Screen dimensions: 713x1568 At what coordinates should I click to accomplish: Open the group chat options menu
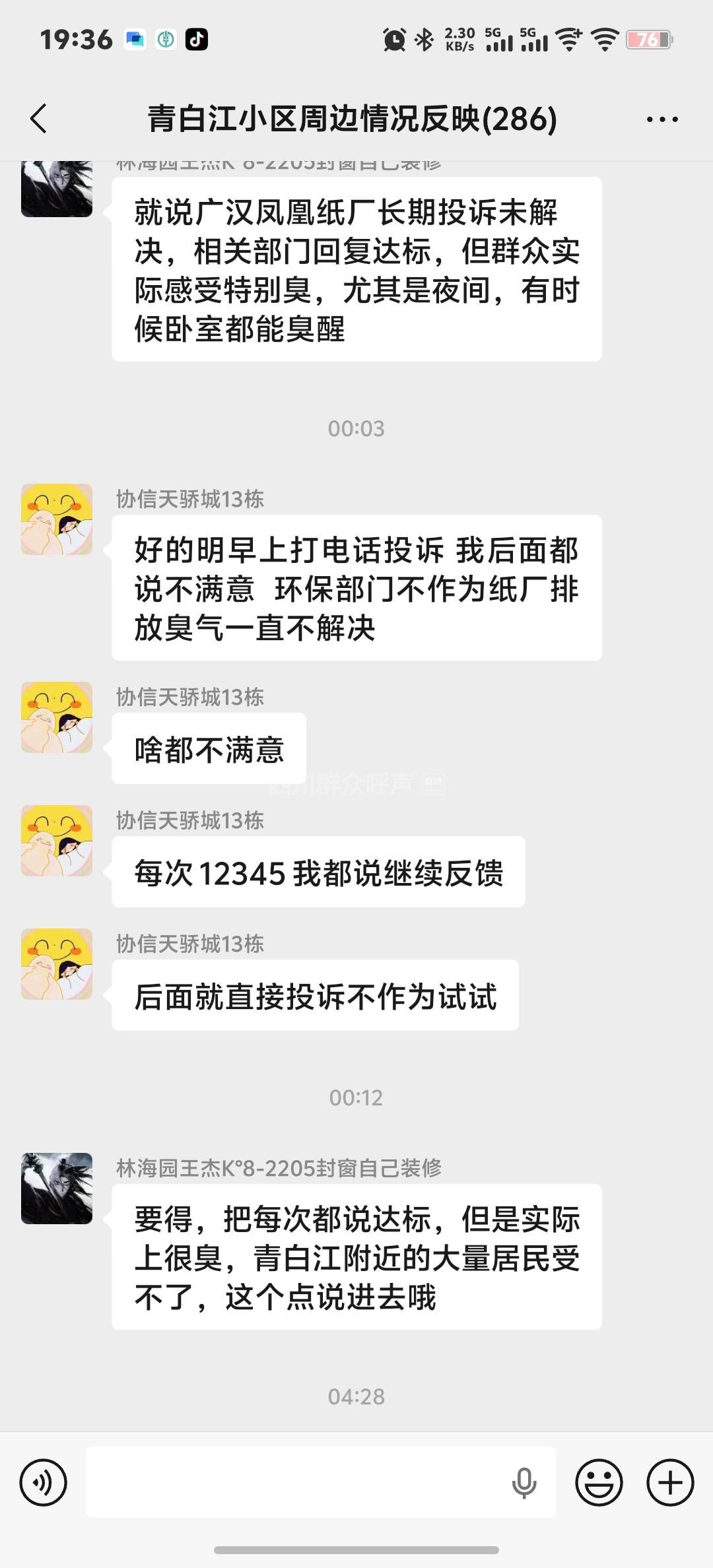(x=662, y=119)
